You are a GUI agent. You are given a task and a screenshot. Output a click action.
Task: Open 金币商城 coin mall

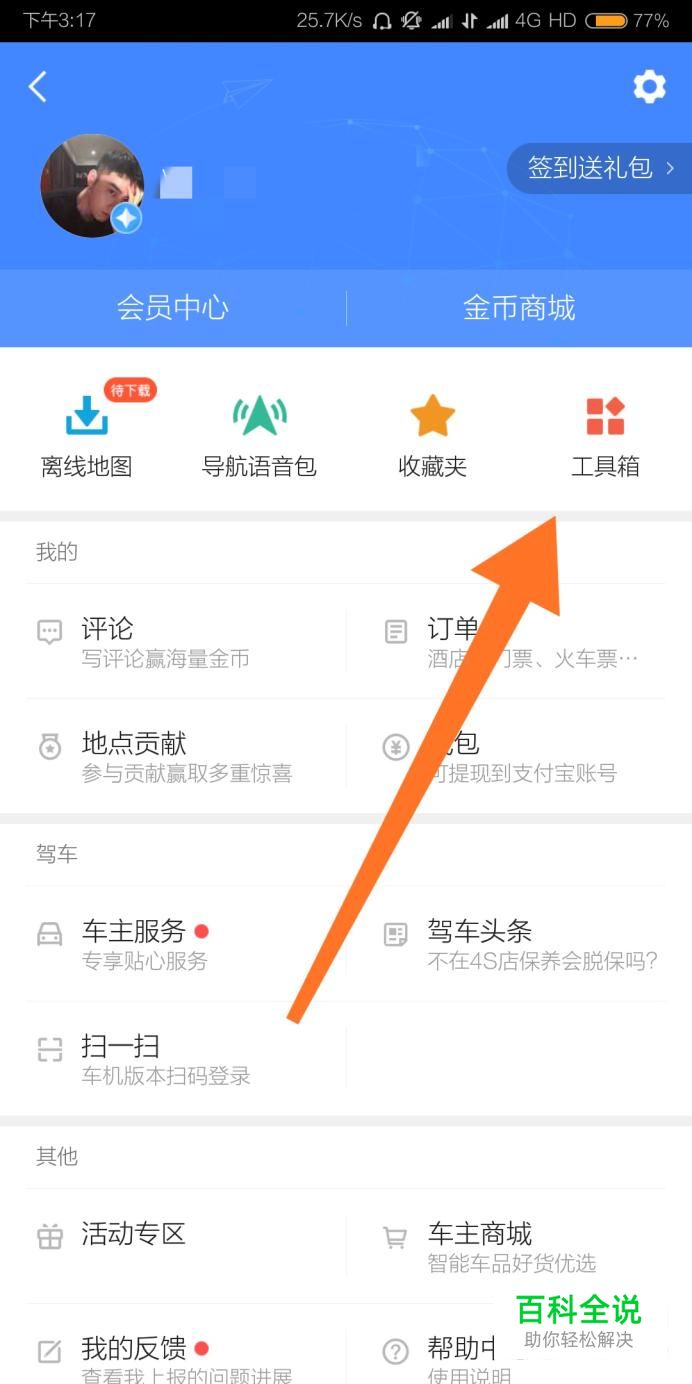point(519,308)
